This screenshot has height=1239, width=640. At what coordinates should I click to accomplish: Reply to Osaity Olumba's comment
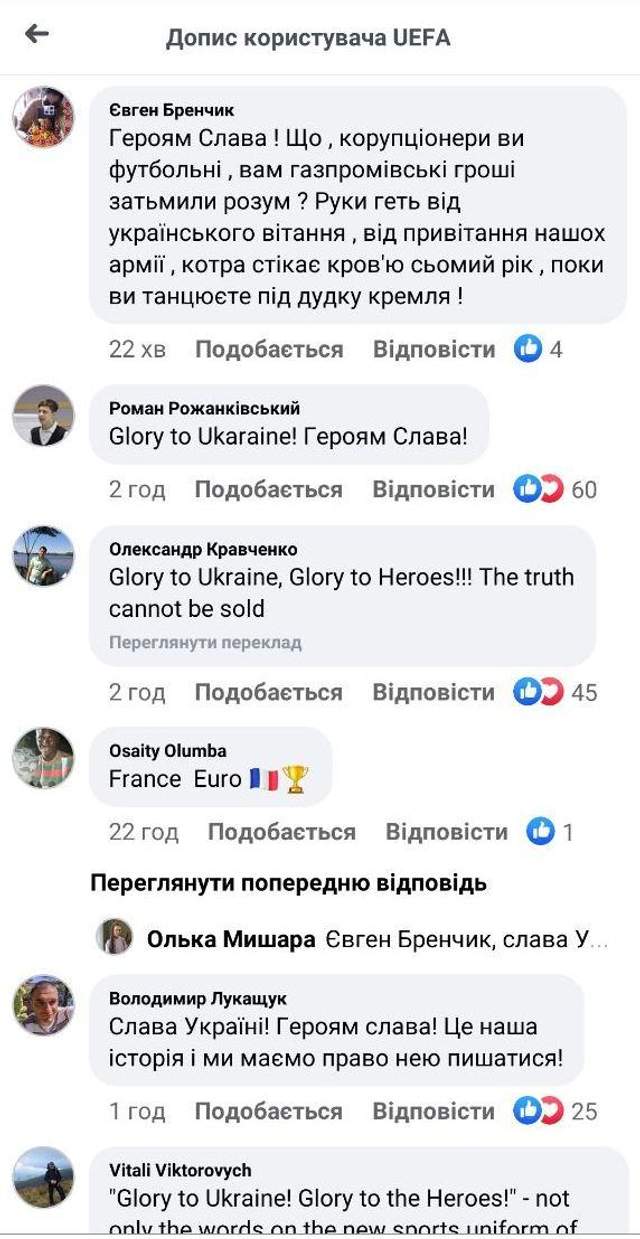tap(446, 832)
